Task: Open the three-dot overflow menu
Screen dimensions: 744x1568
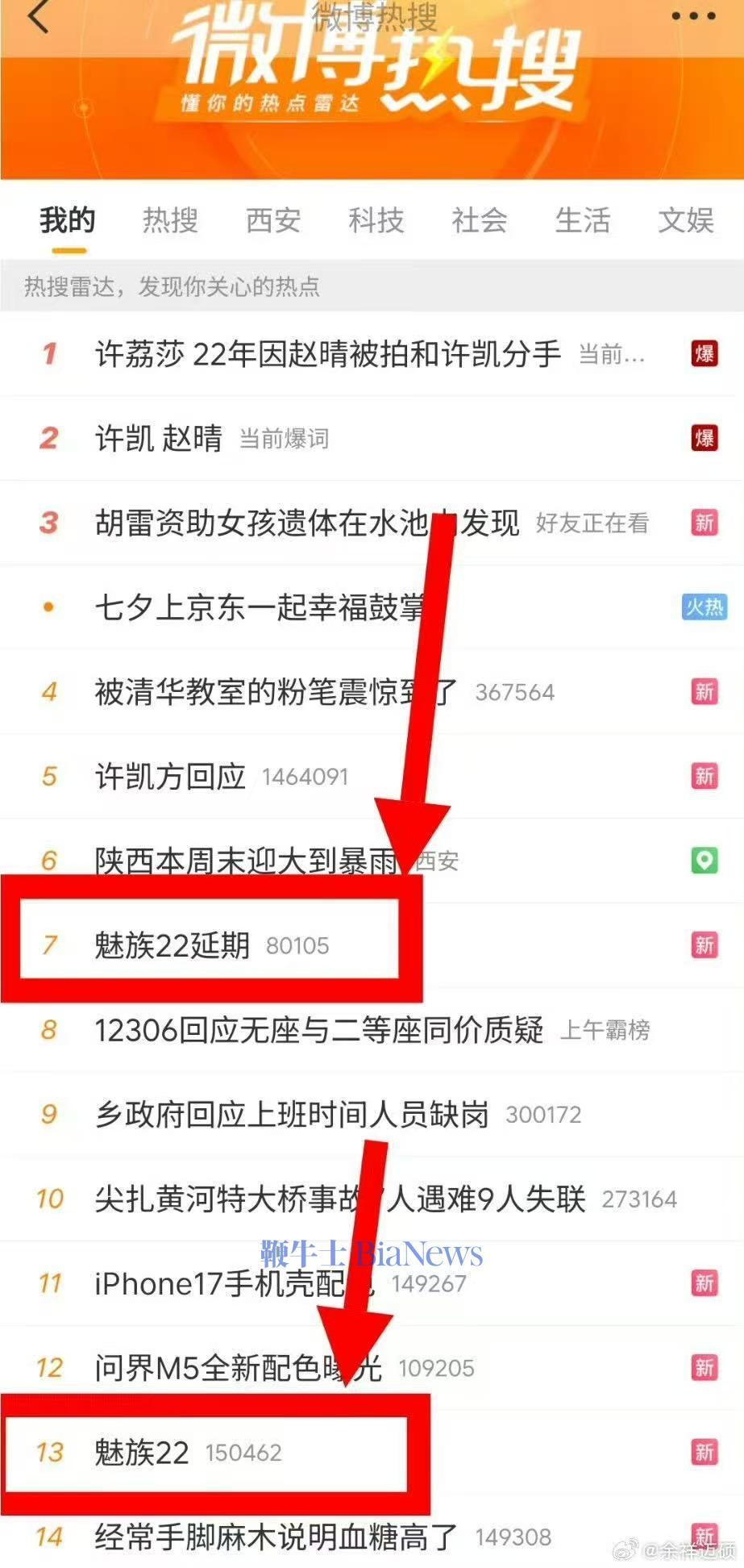Action: tap(693, 16)
